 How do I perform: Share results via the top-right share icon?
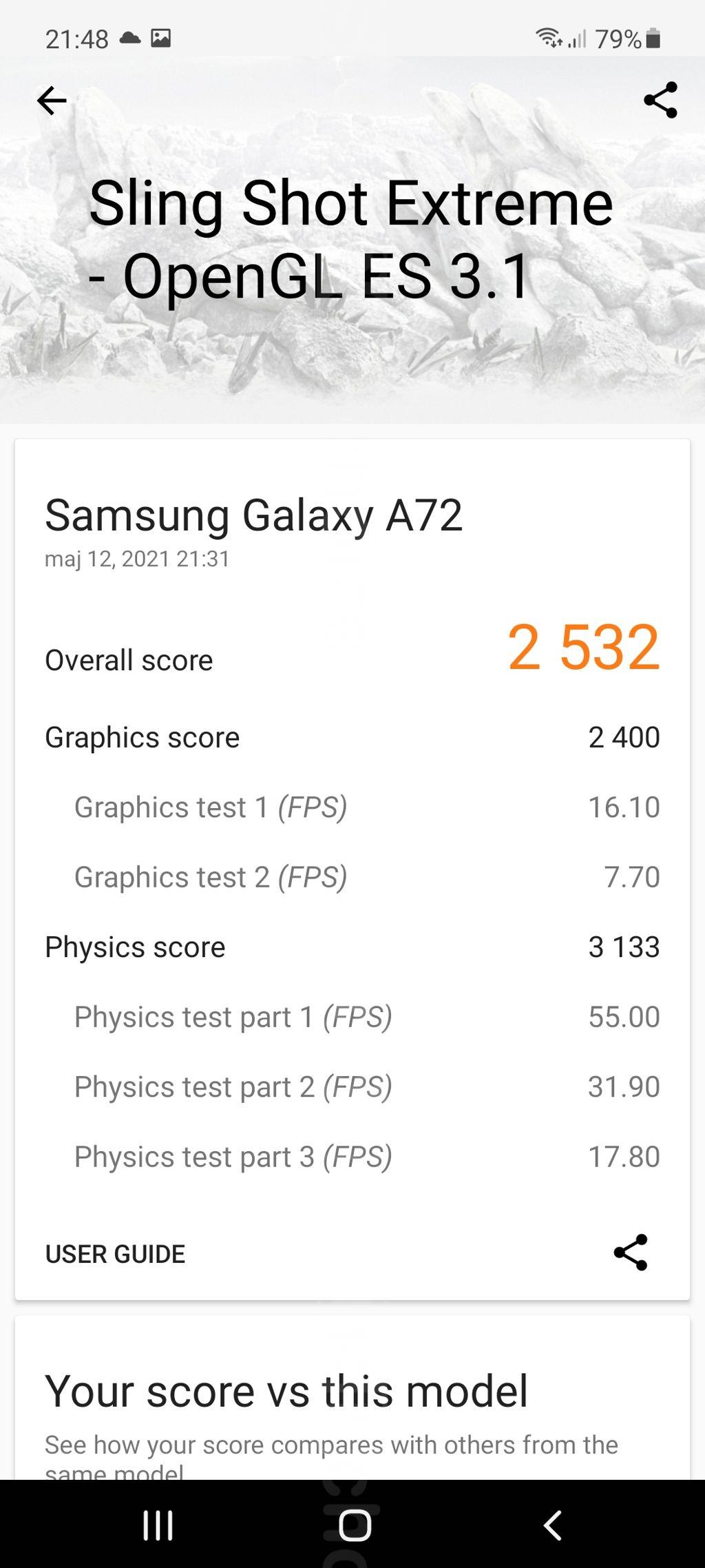(x=660, y=101)
